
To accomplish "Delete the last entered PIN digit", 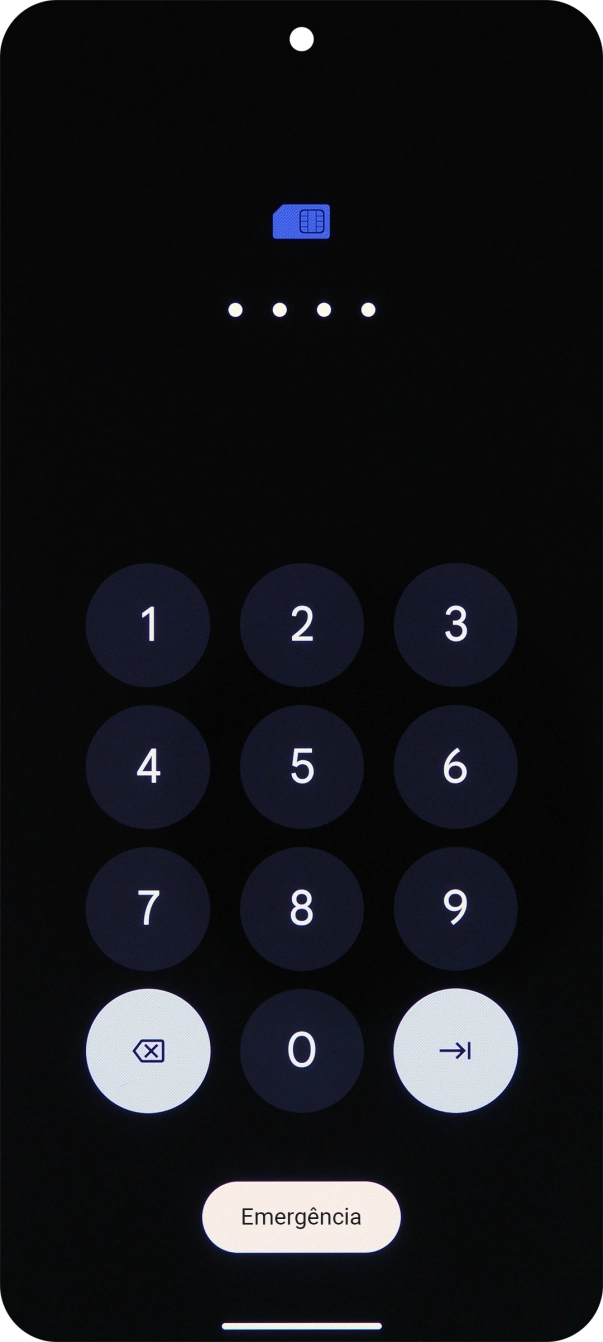I will [148, 1051].
